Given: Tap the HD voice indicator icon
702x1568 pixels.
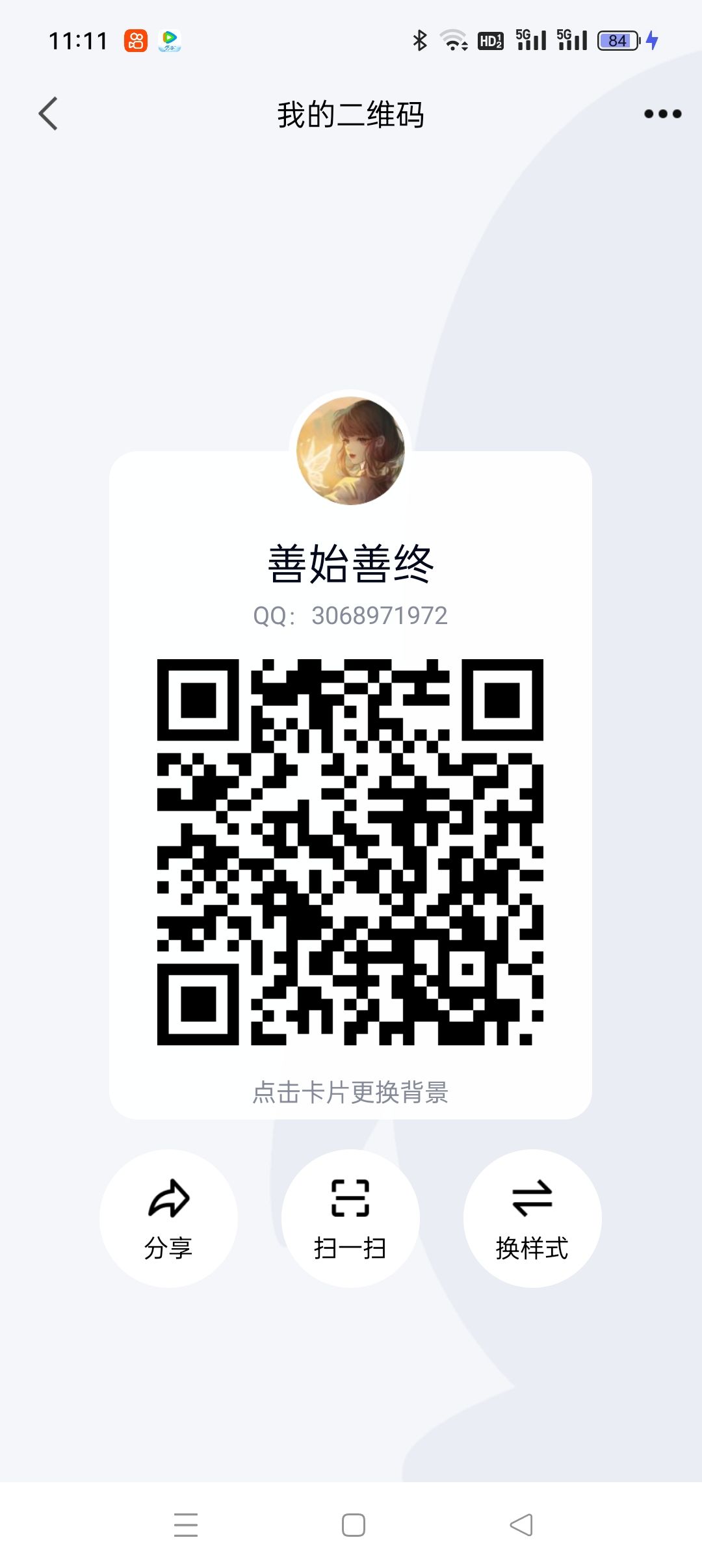Looking at the screenshot, I should coord(491,40).
